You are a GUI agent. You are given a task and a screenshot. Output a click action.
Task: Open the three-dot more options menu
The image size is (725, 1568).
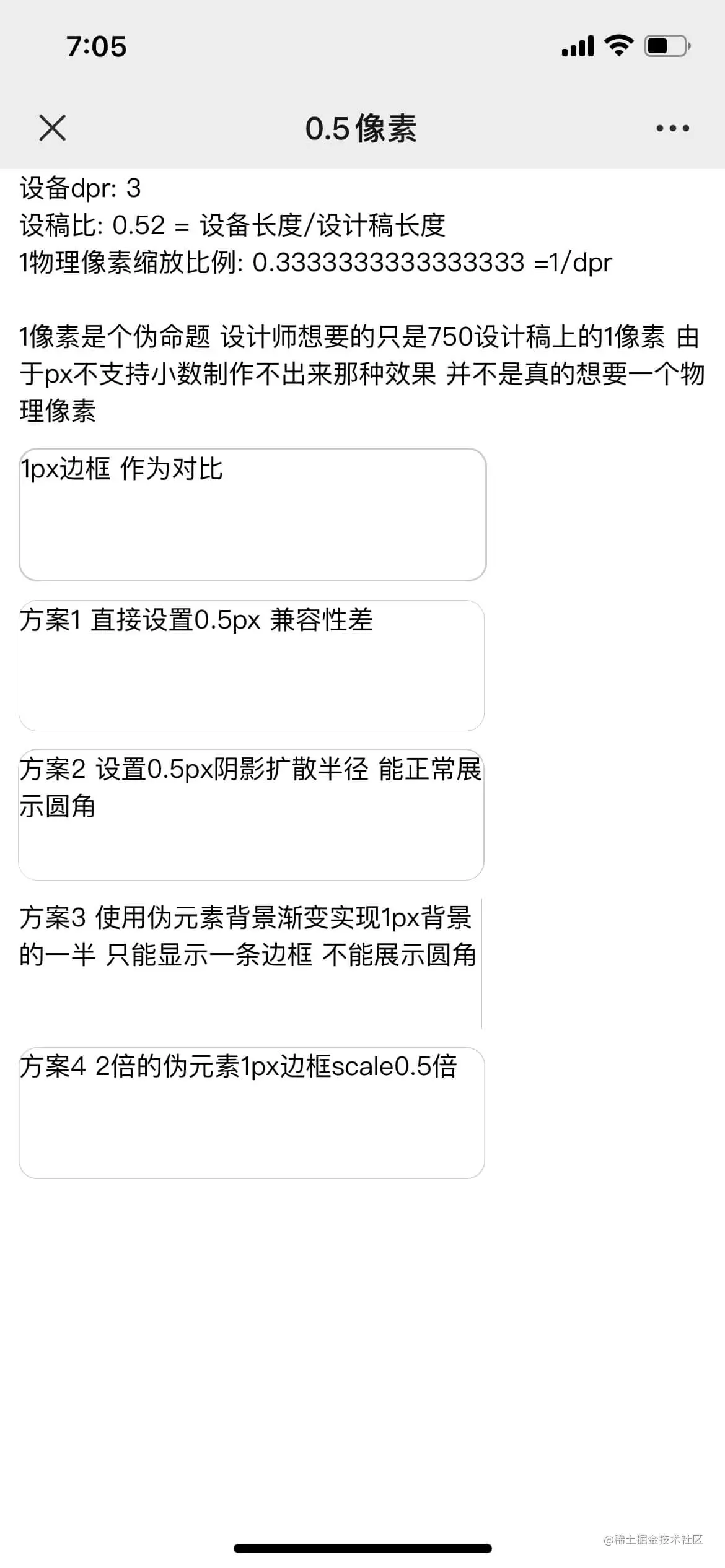[x=672, y=128]
